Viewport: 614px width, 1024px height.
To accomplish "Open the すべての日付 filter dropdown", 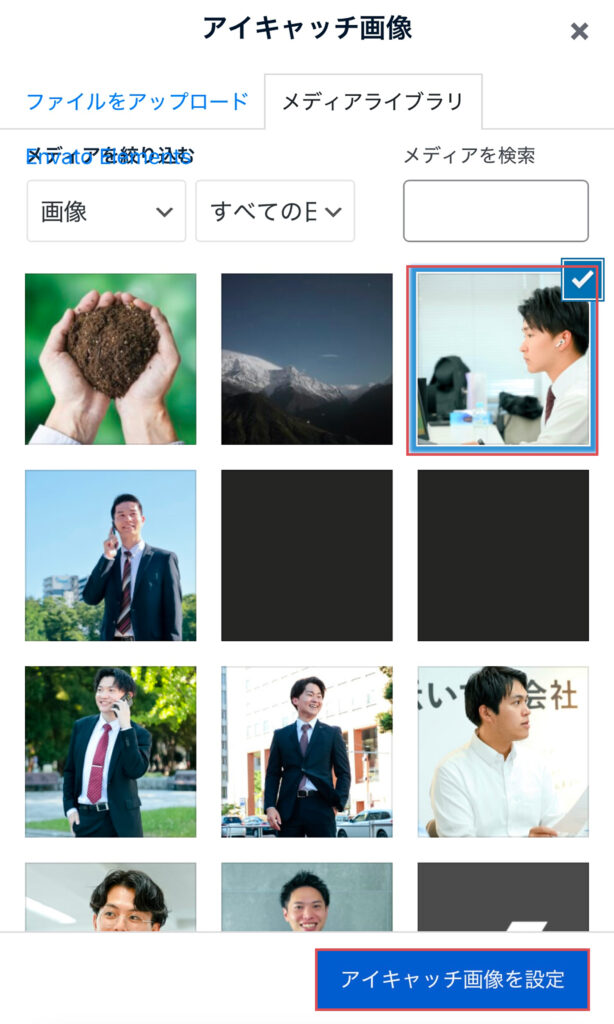I will (275, 211).
